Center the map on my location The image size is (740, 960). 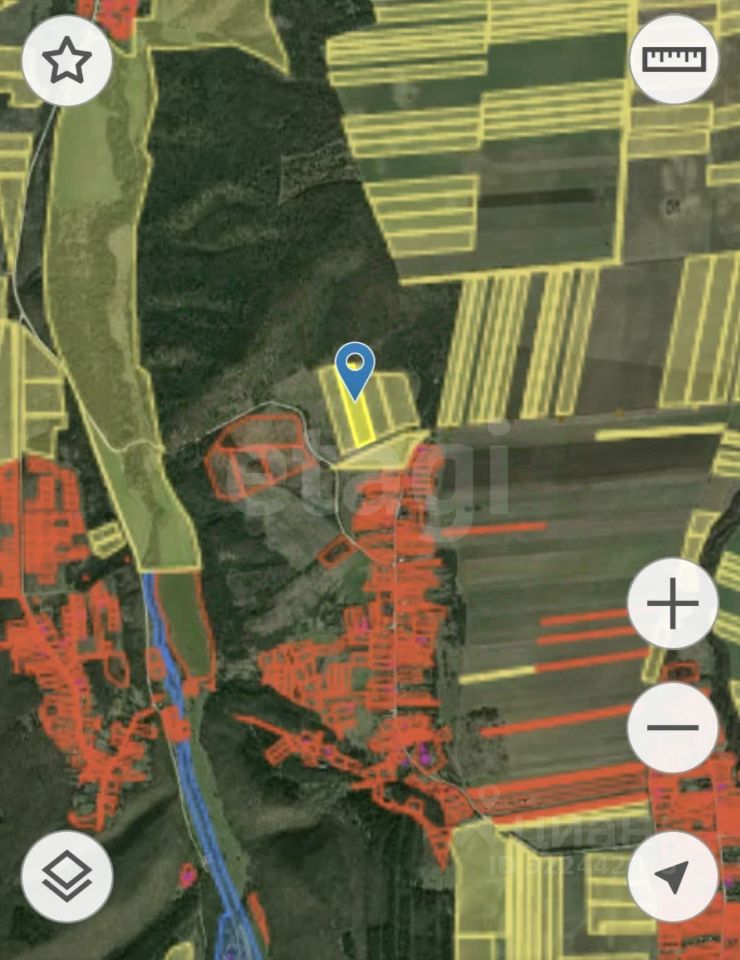672,877
